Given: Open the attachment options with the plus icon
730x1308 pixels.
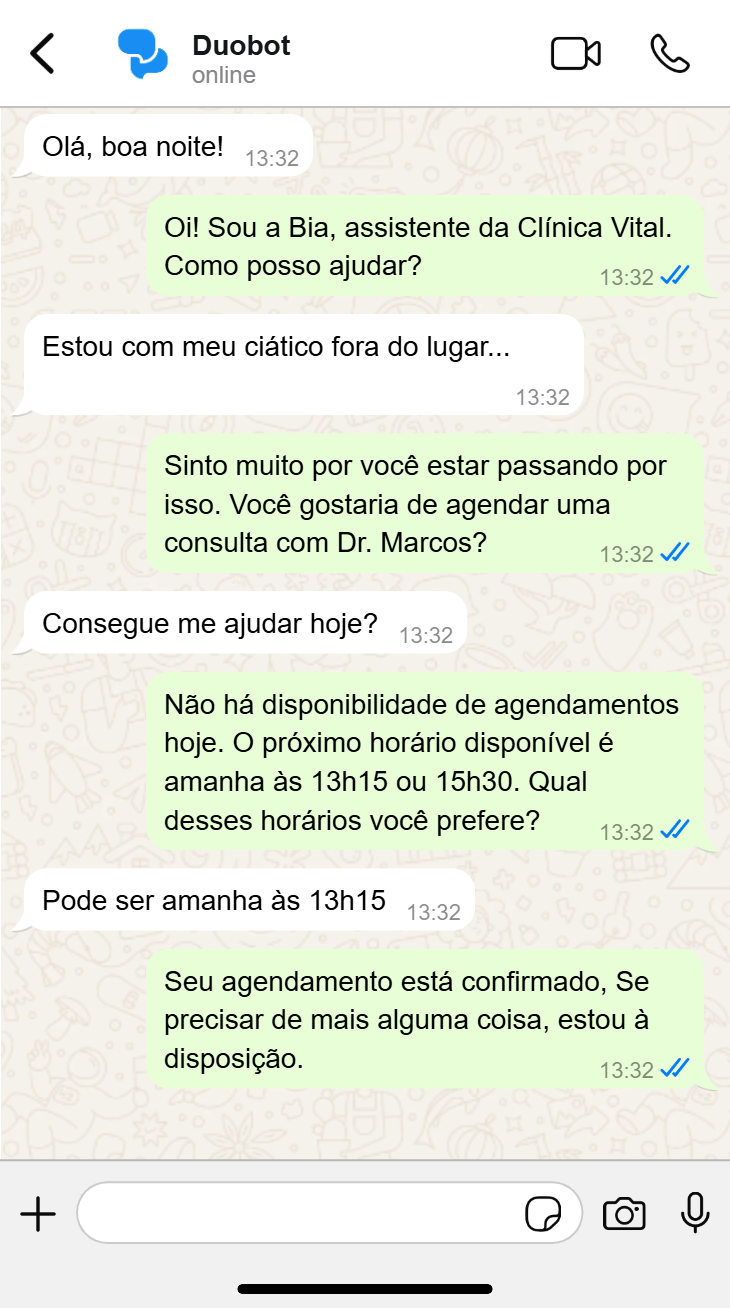Looking at the screenshot, I should click(x=38, y=1213).
